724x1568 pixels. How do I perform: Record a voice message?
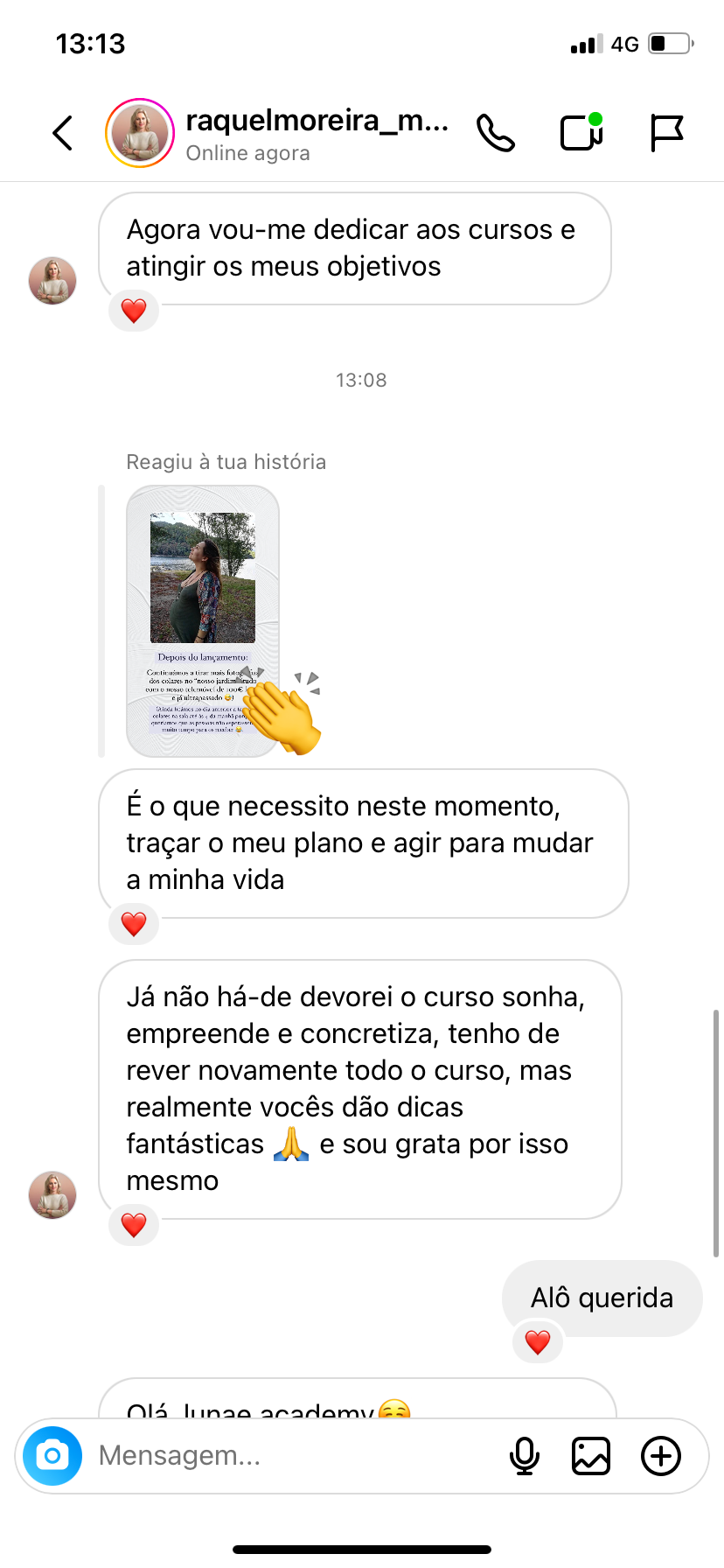[x=525, y=1456]
